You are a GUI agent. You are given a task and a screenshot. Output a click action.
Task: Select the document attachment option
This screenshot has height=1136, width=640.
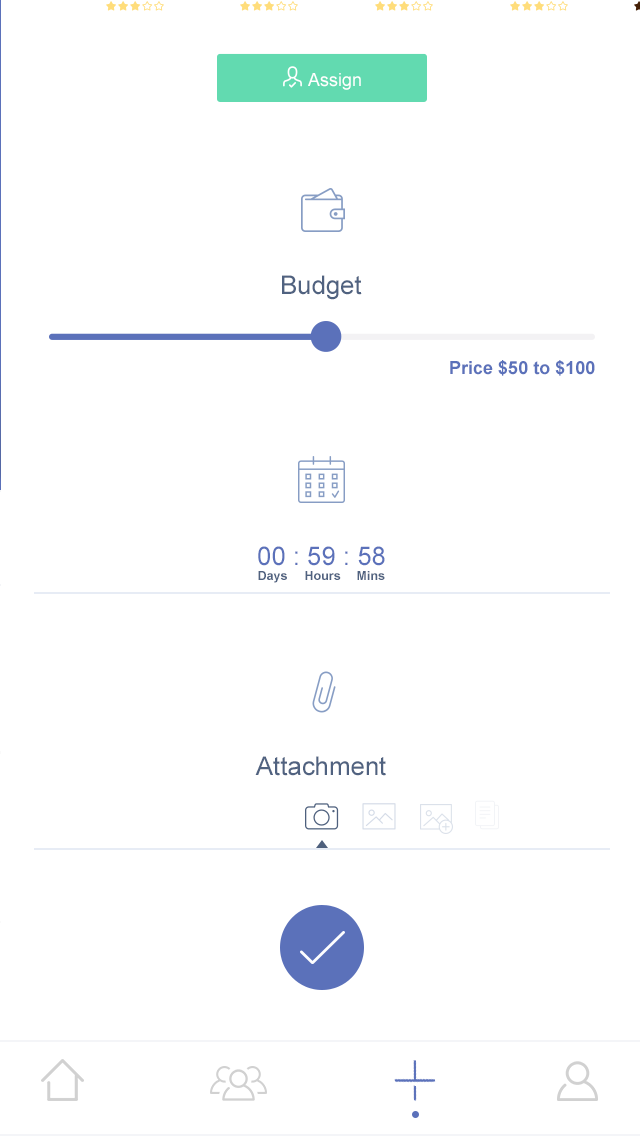pyautogui.click(x=487, y=816)
